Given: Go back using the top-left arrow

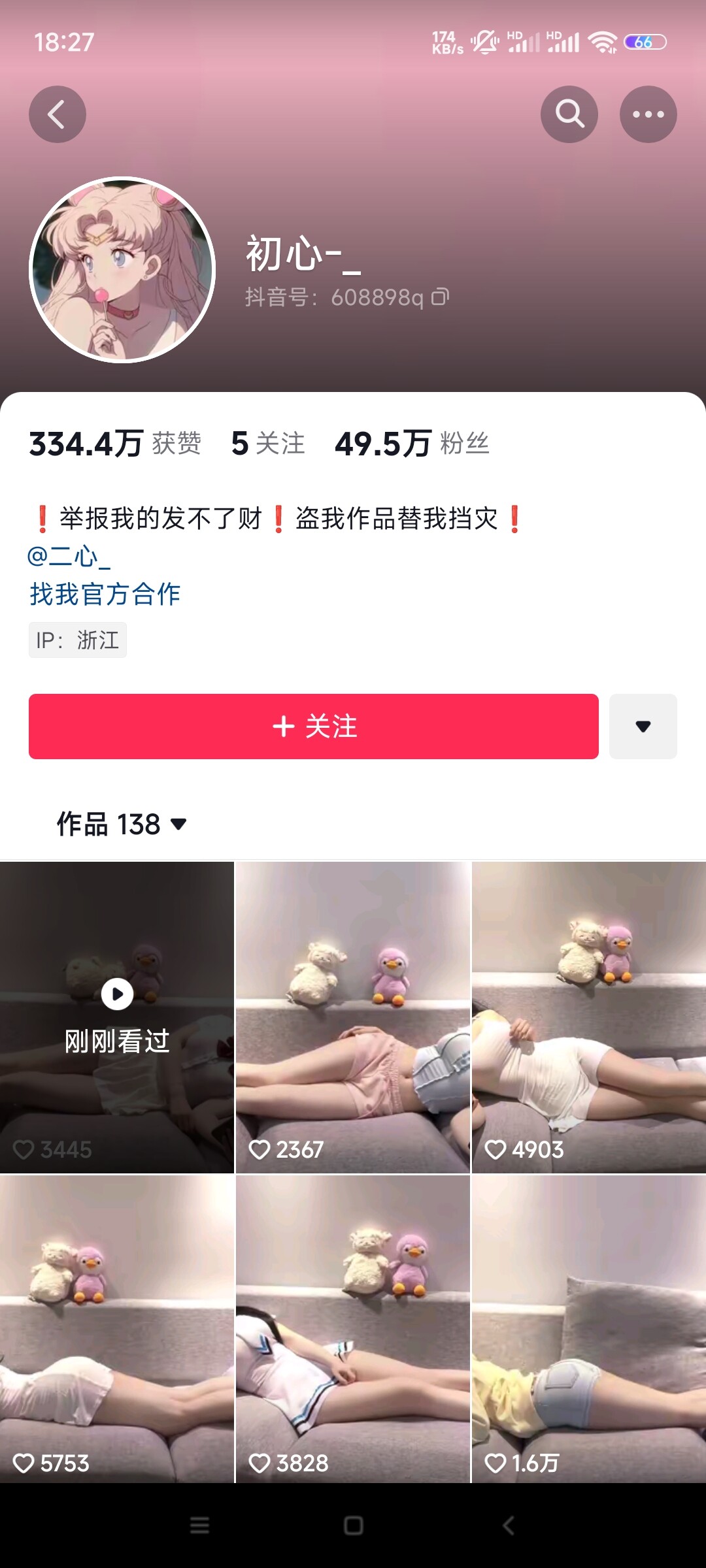Looking at the screenshot, I should 58,114.
